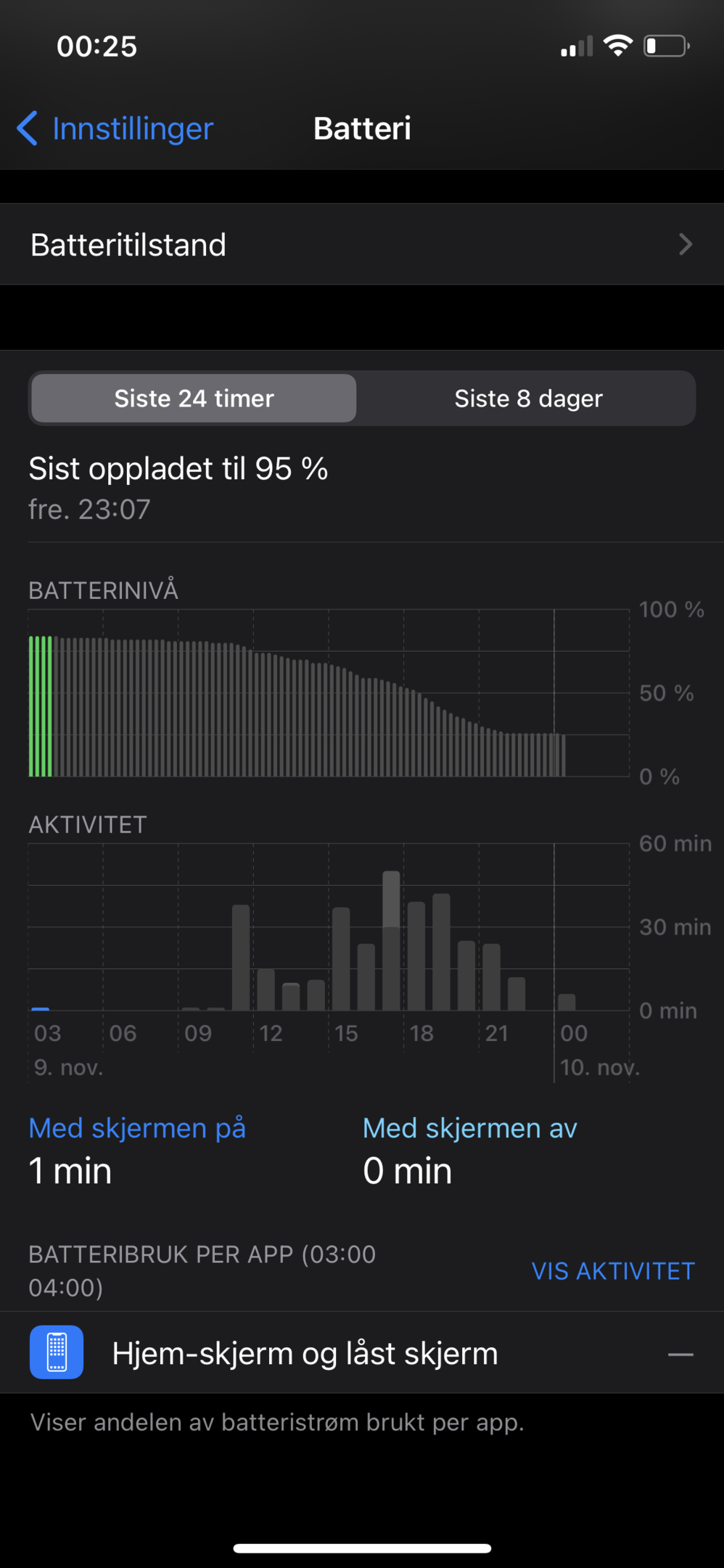This screenshot has height=1568, width=724.
Task: Go back to Innstillinger
Action: tap(115, 128)
